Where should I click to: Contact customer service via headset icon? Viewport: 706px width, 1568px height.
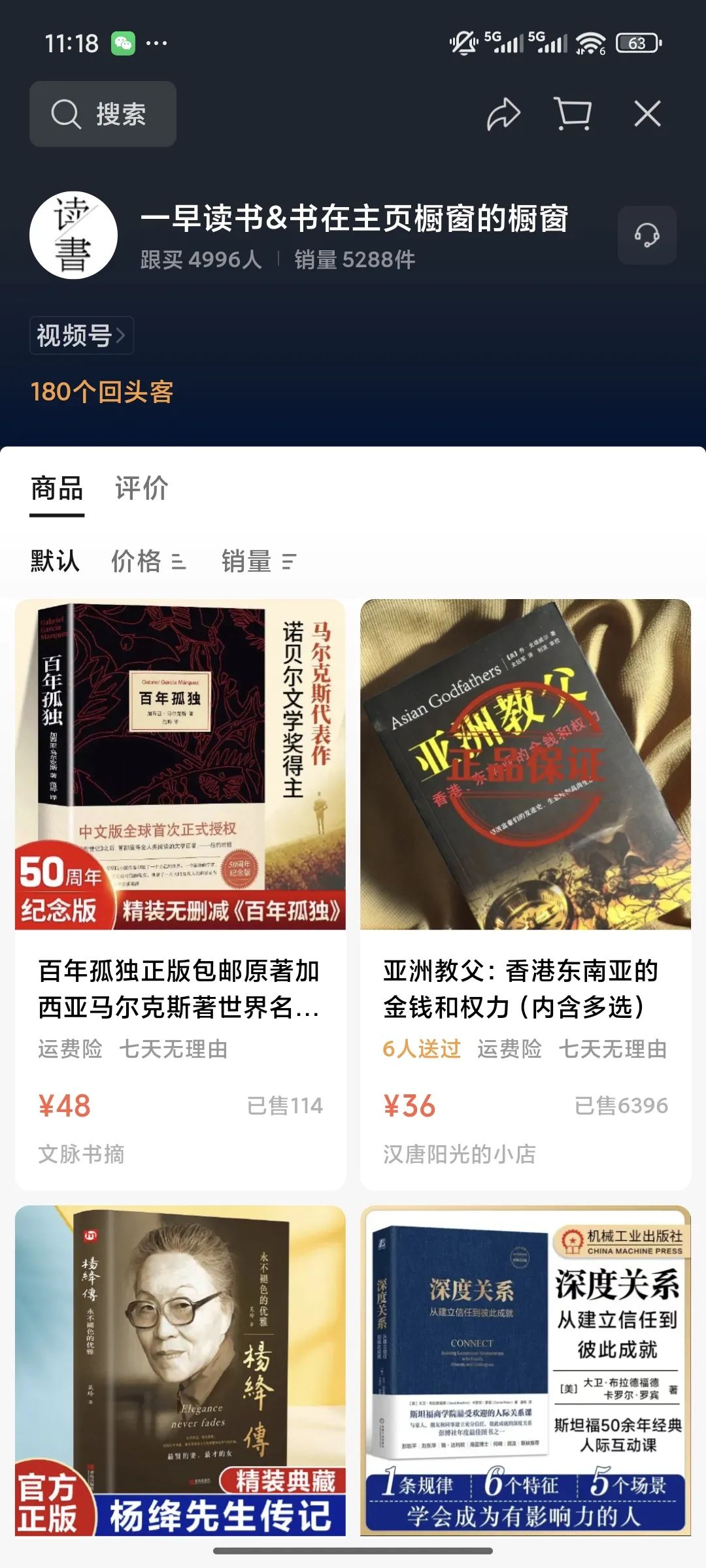(x=647, y=235)
